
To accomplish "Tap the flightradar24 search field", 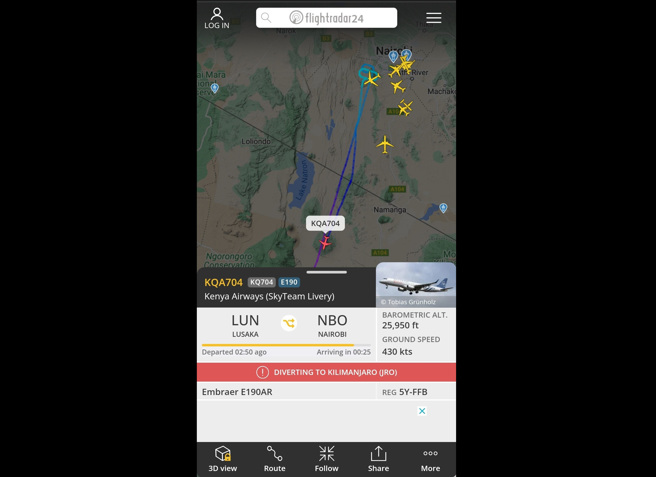I will point(326,18).
